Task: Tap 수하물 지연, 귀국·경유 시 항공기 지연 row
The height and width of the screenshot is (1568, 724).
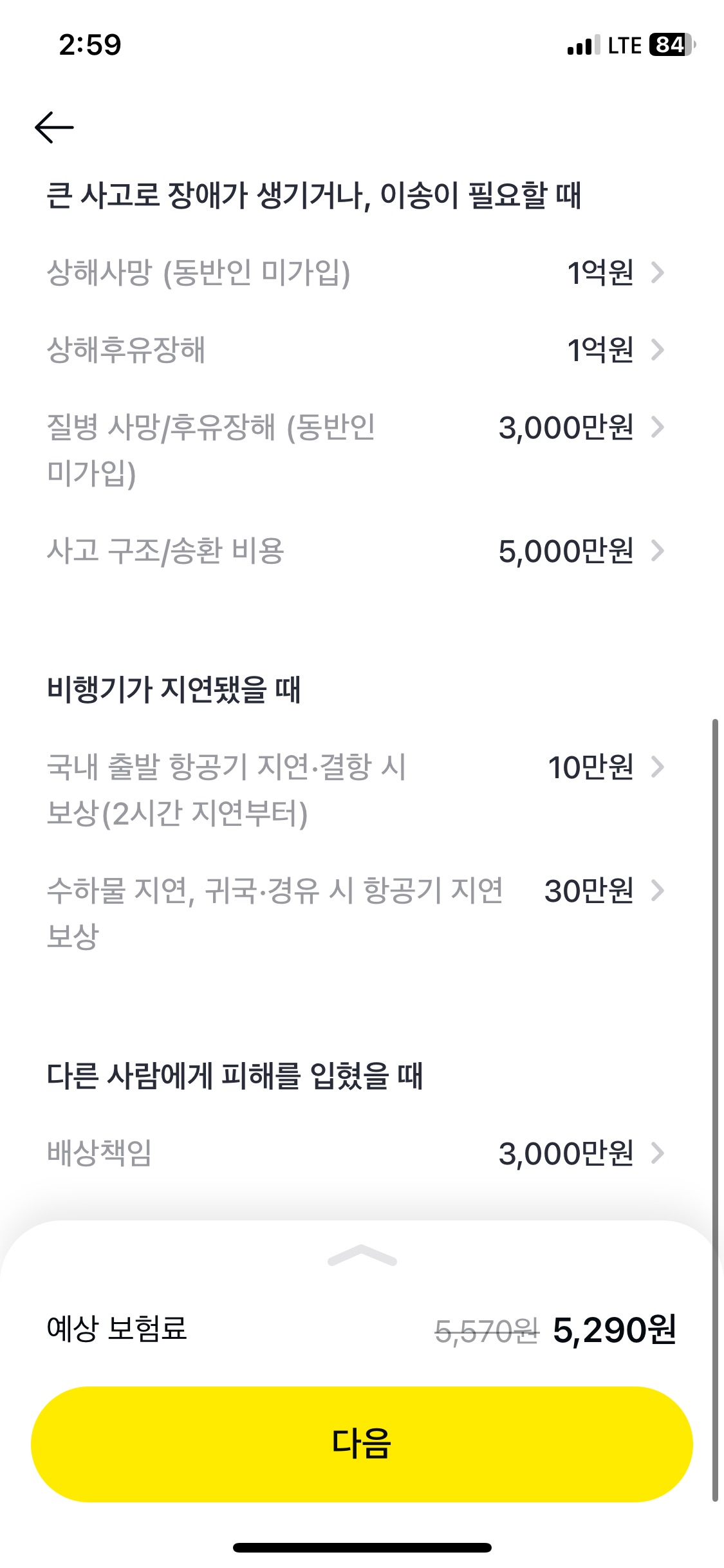Action: [355, 913]
